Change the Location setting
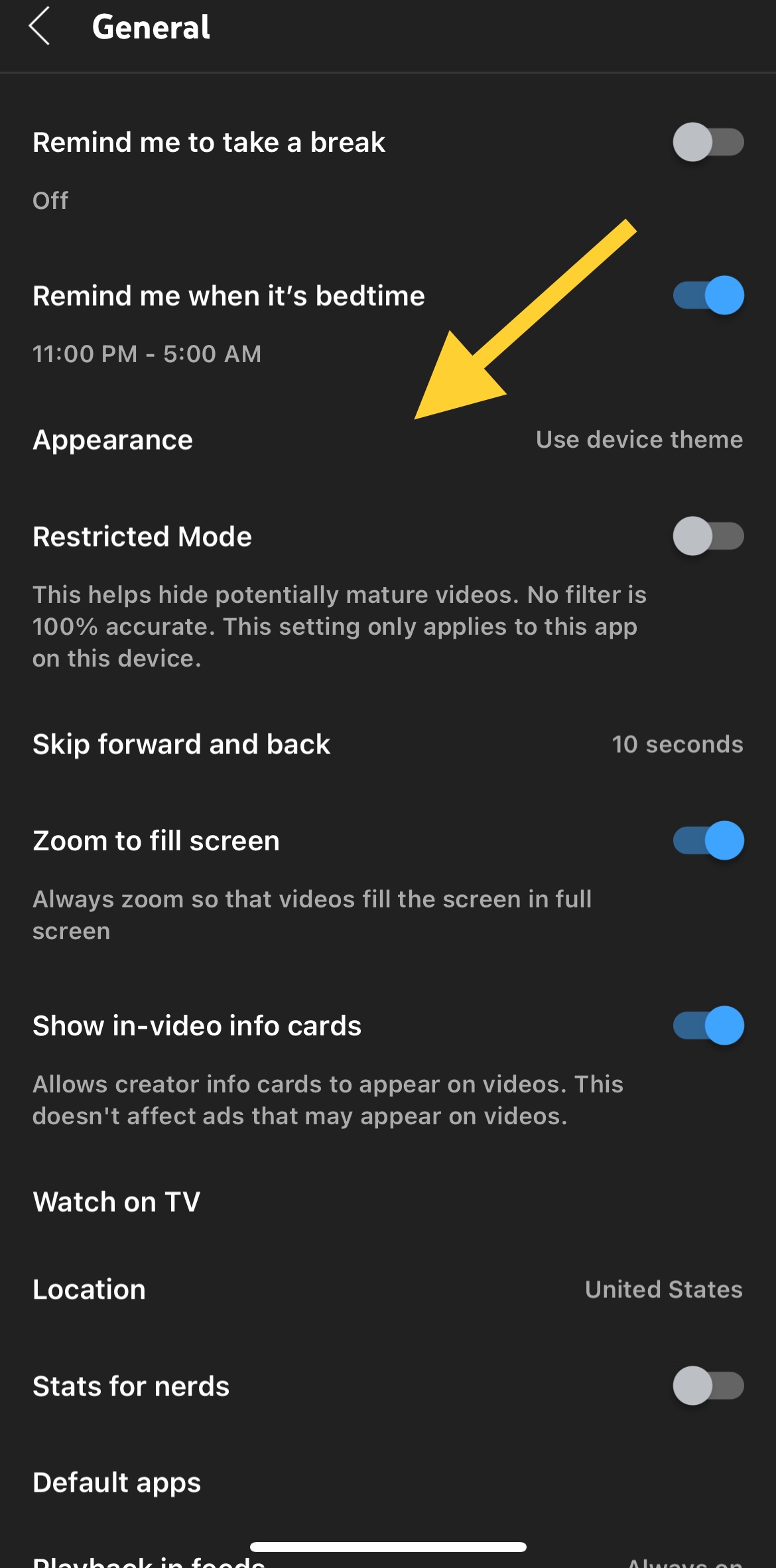Screen dimensions: 776x1568 point(387,1289)
